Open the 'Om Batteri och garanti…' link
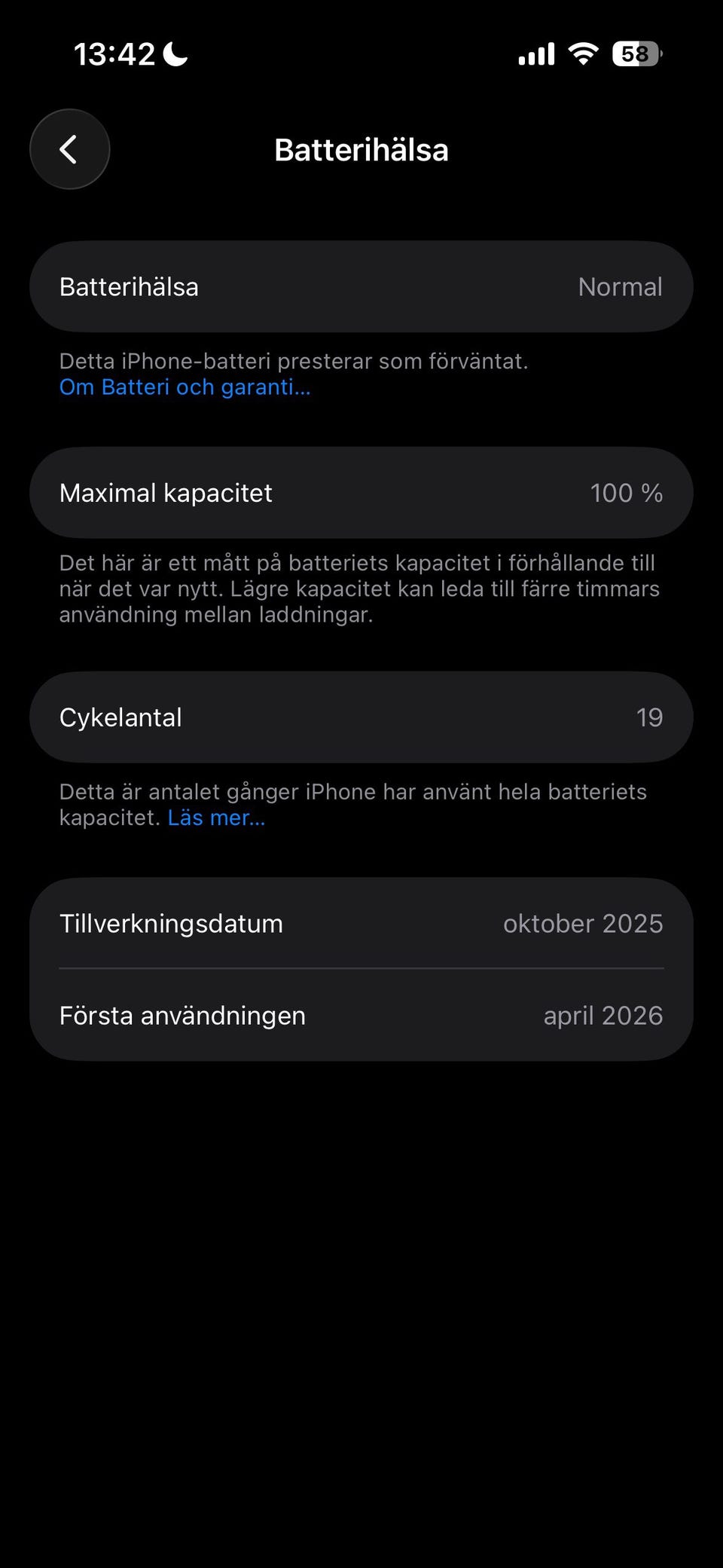Image resolution: width=723 pixels, height=1568 pixels. click(185, 387)
